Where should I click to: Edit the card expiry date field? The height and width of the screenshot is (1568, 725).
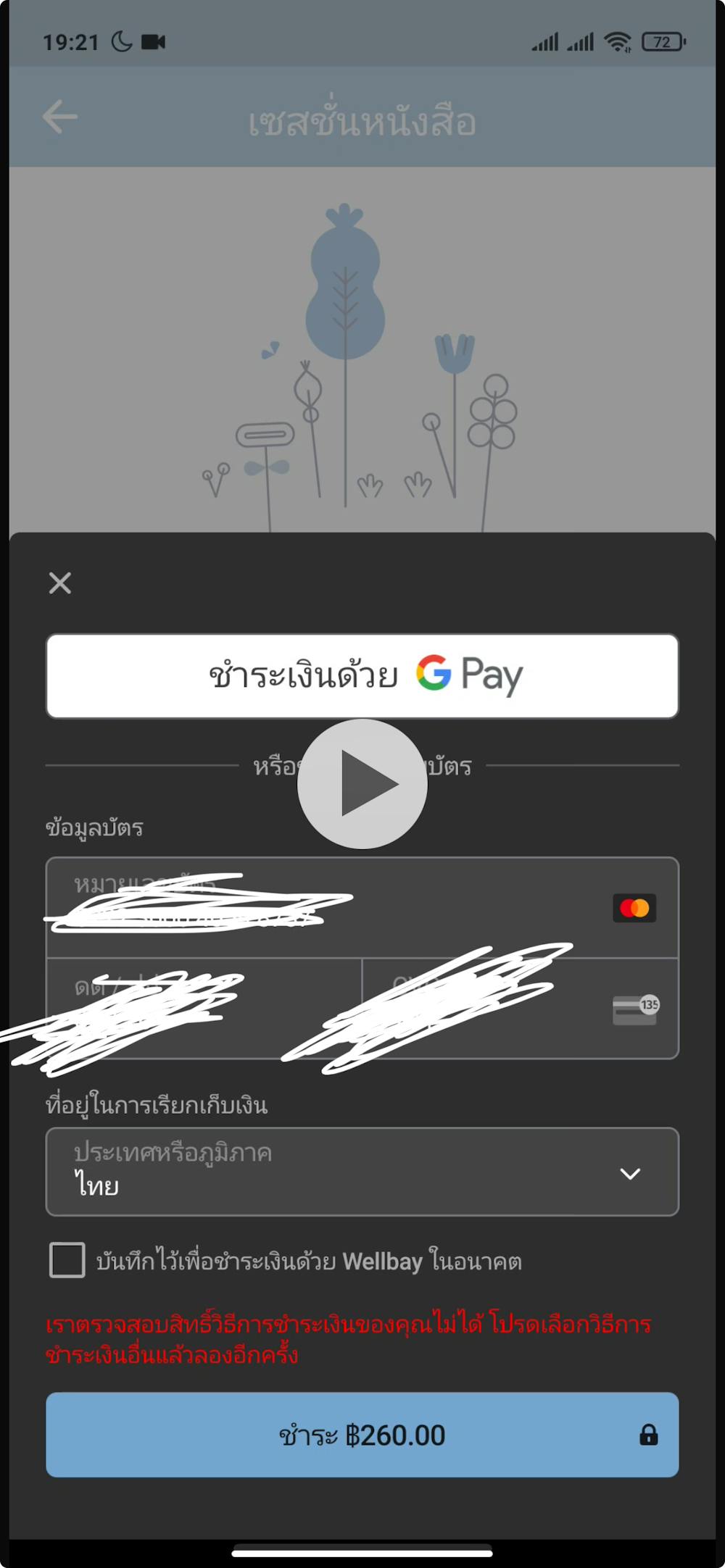click(204, 1009)
